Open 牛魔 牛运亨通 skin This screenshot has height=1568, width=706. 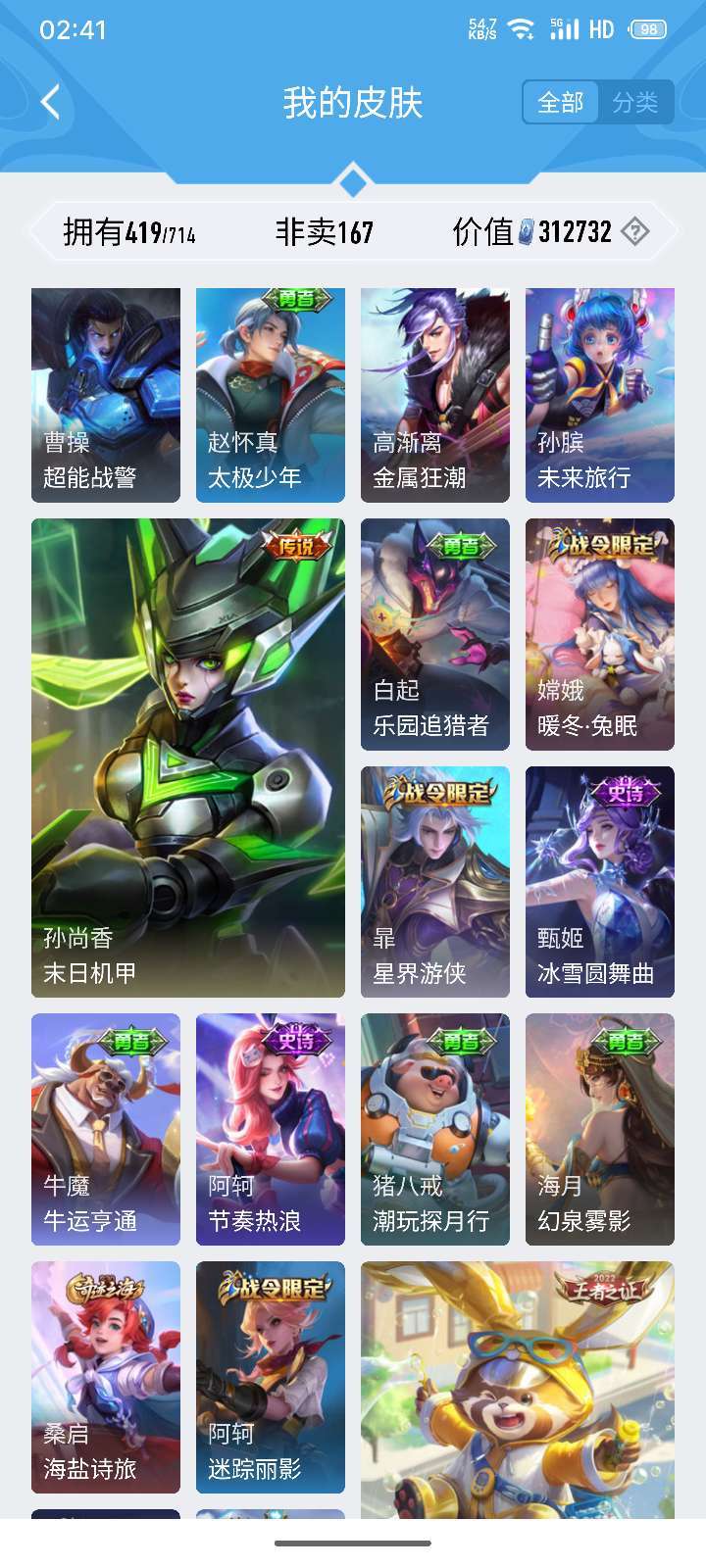pyautogui.click(x=106, y=1129)
